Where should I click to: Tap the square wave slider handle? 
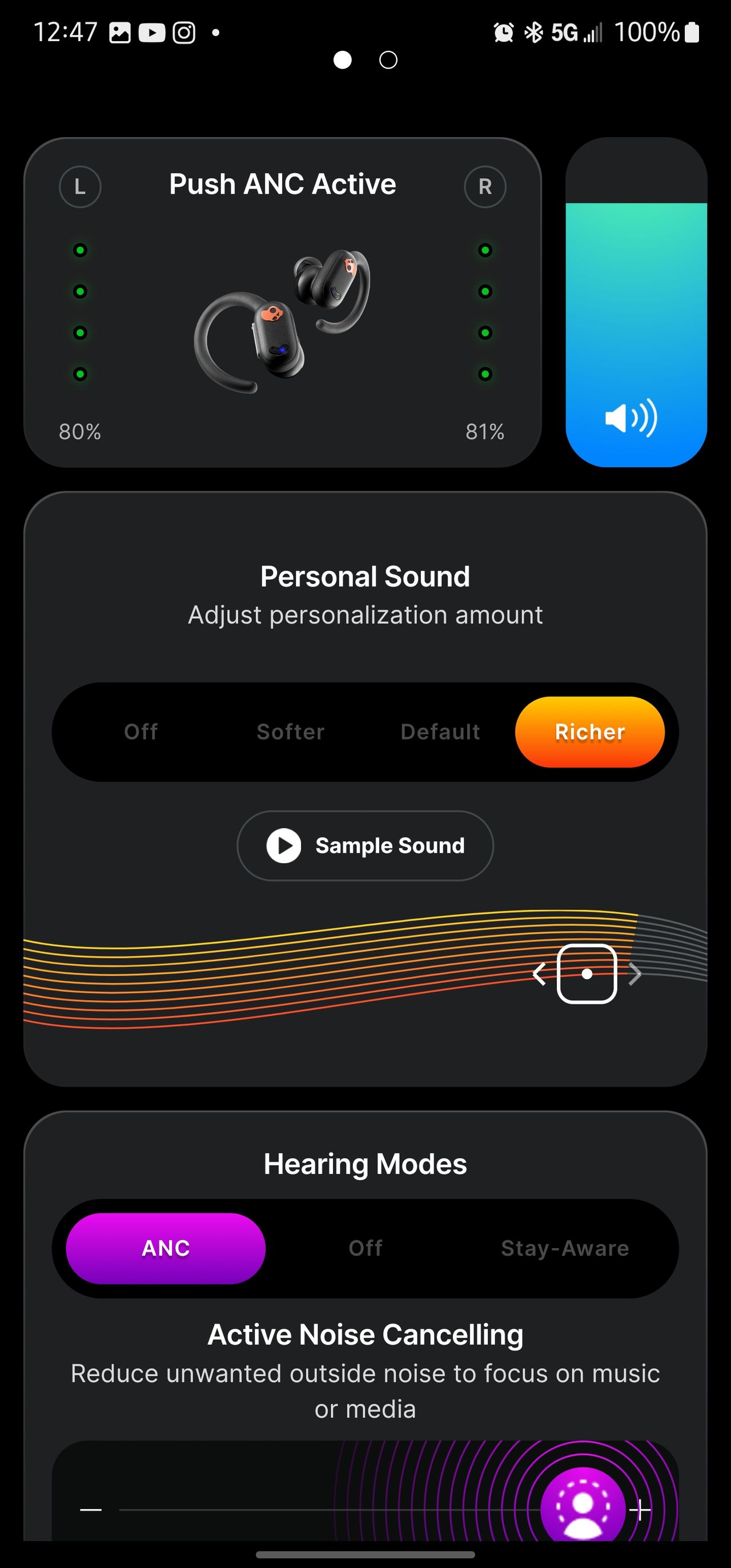pos(587,974)
